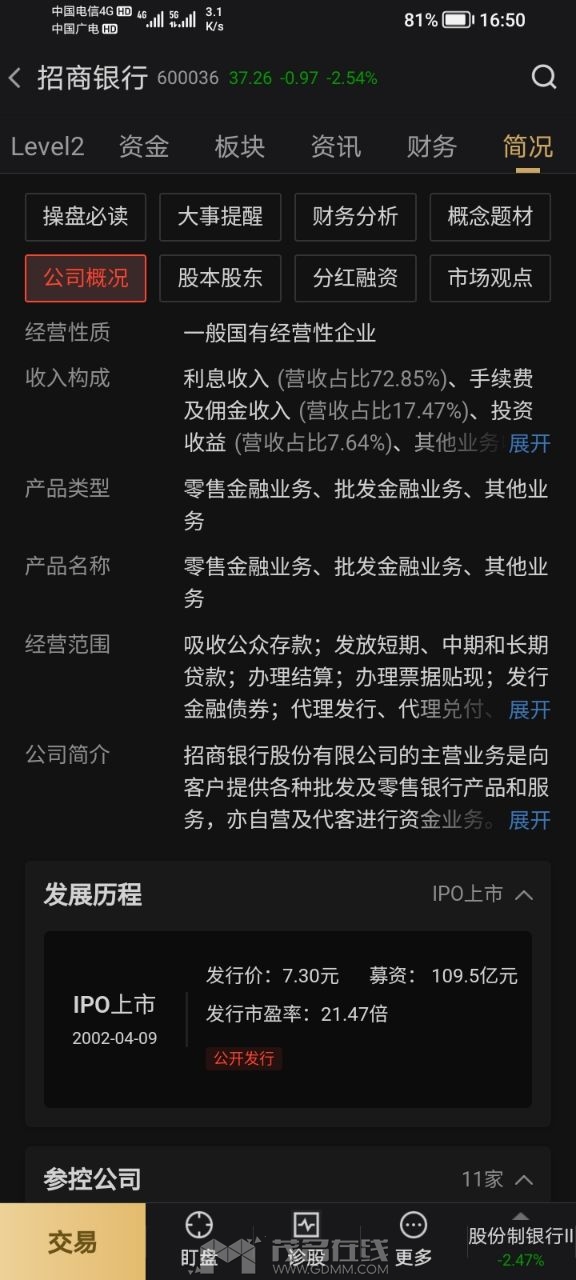This screenshot has height=1280, width=576.
Task: Open the 大事提醒 section
Action: (x=220, y=217)
